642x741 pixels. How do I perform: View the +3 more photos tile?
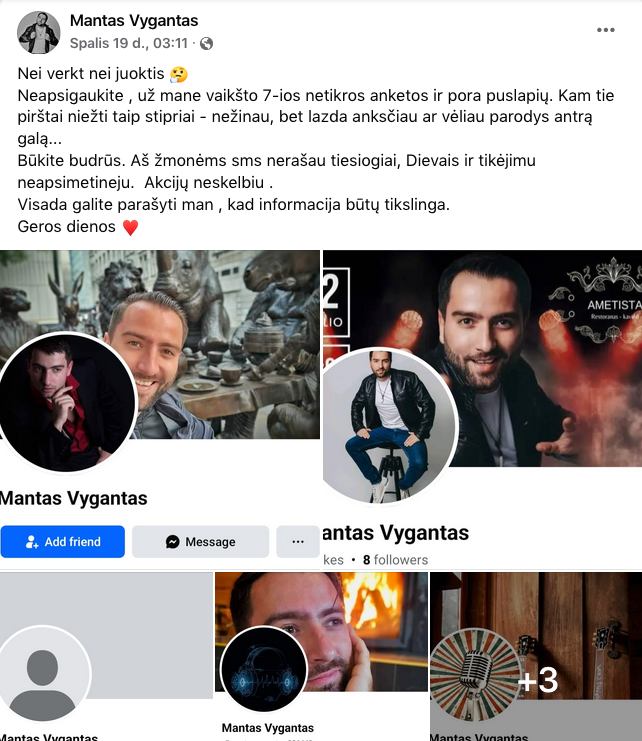(536, 655)
